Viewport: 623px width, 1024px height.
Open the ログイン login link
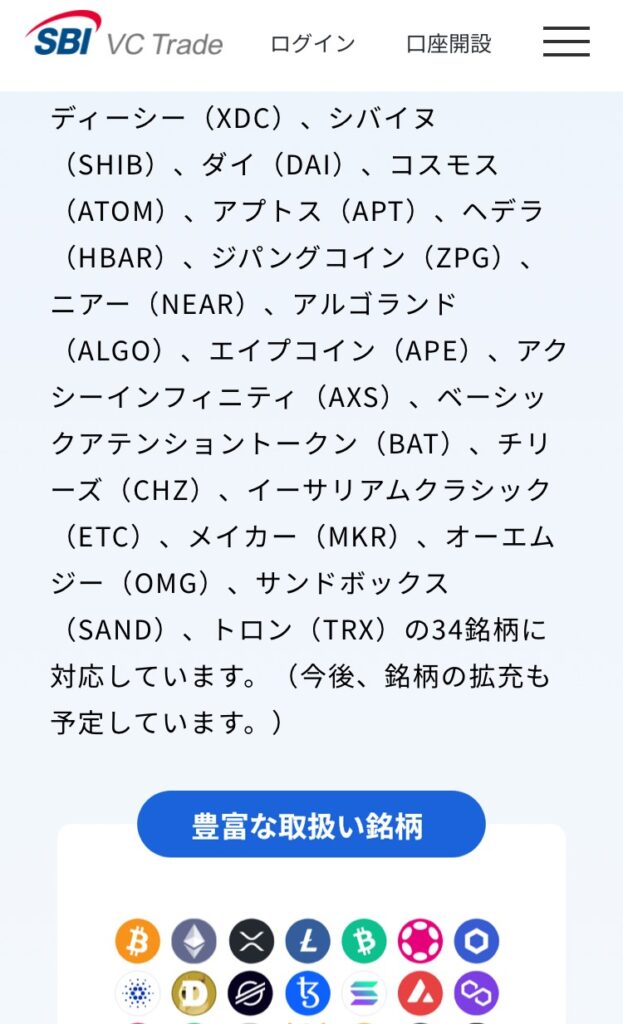[x=312, y=44]
